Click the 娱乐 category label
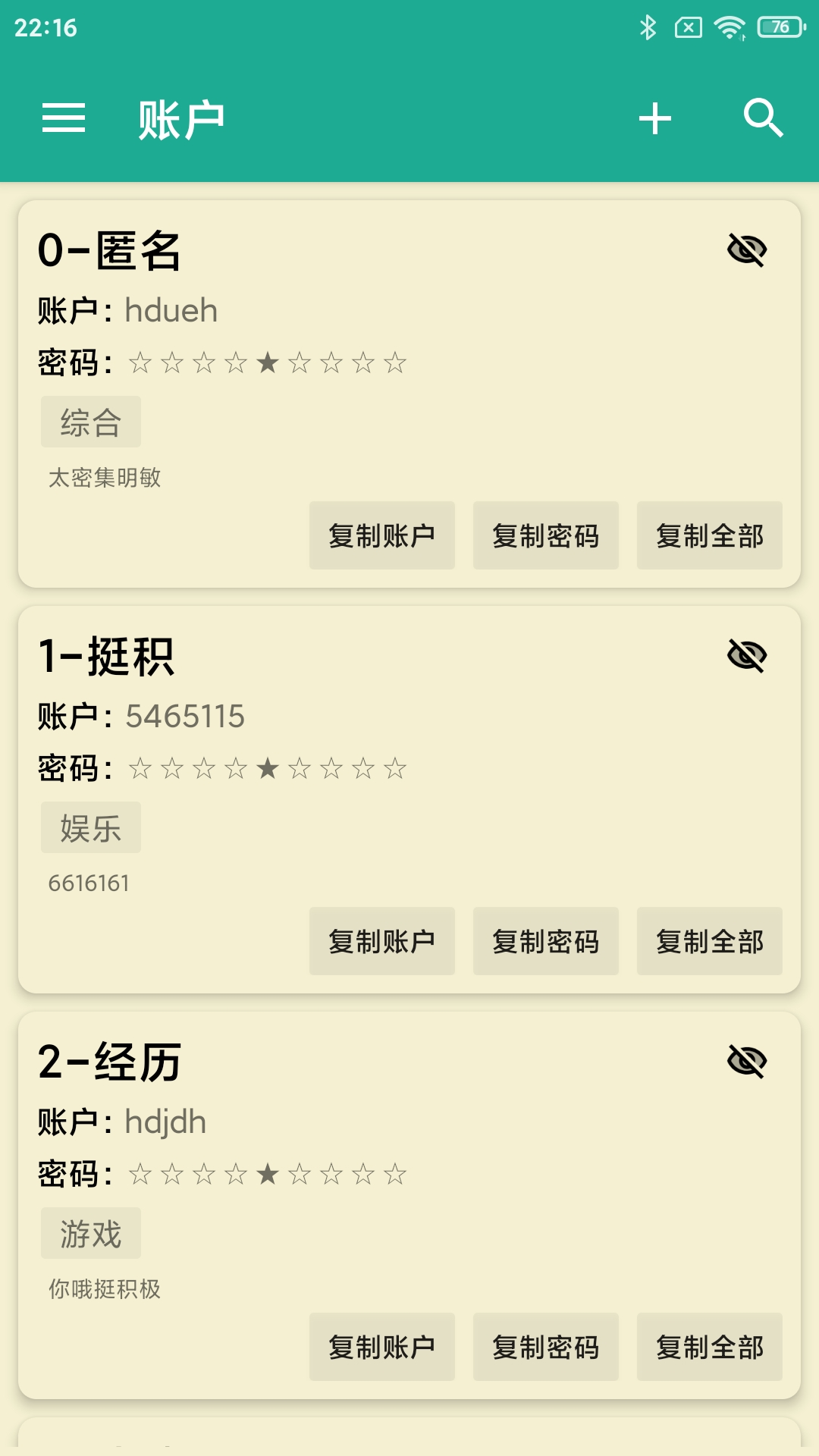The width and height of the screenshot is (819, 1456). tap(91, 827)
